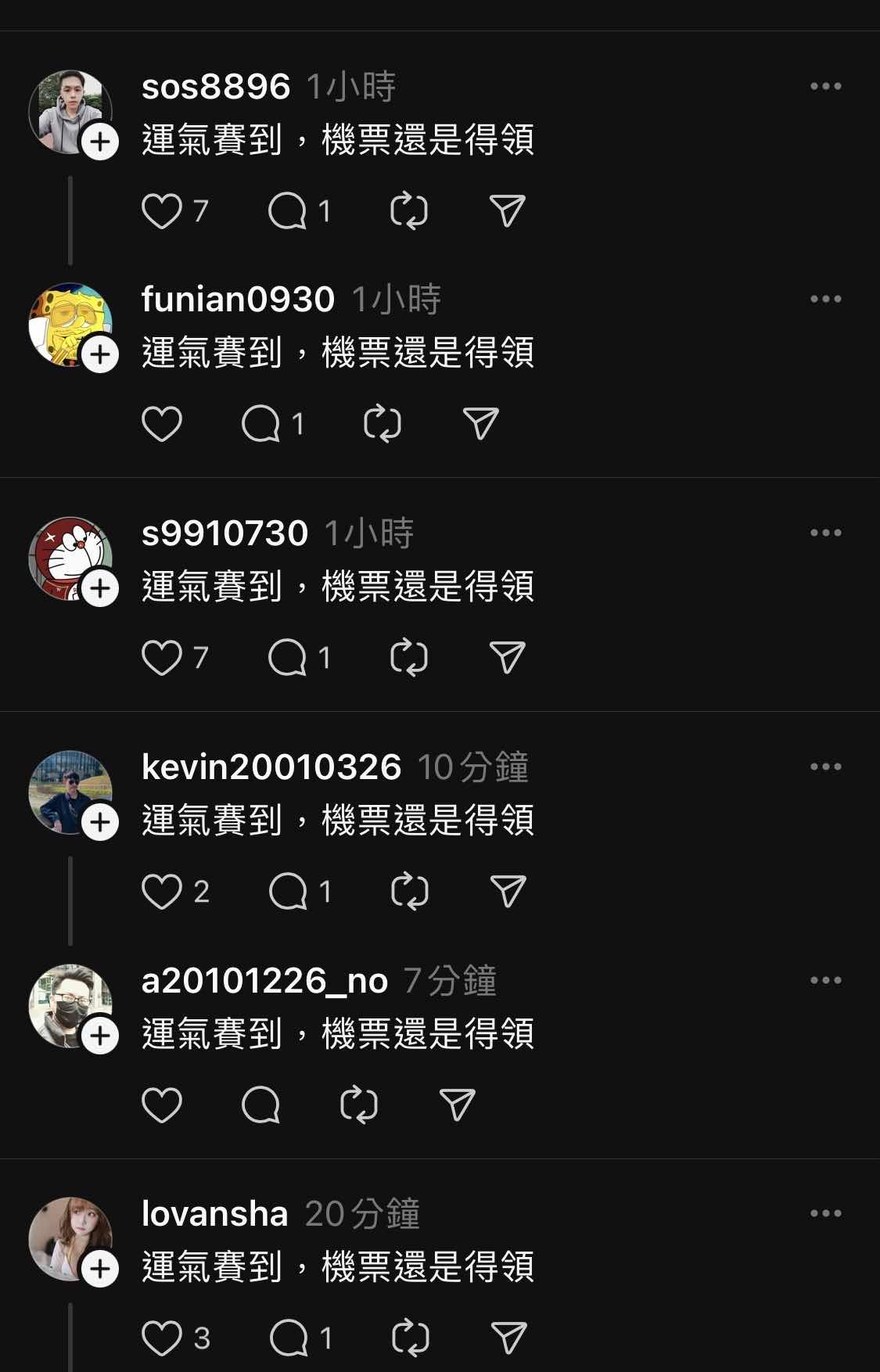Open the more options menu on lovansha's post

[825, 1213]
